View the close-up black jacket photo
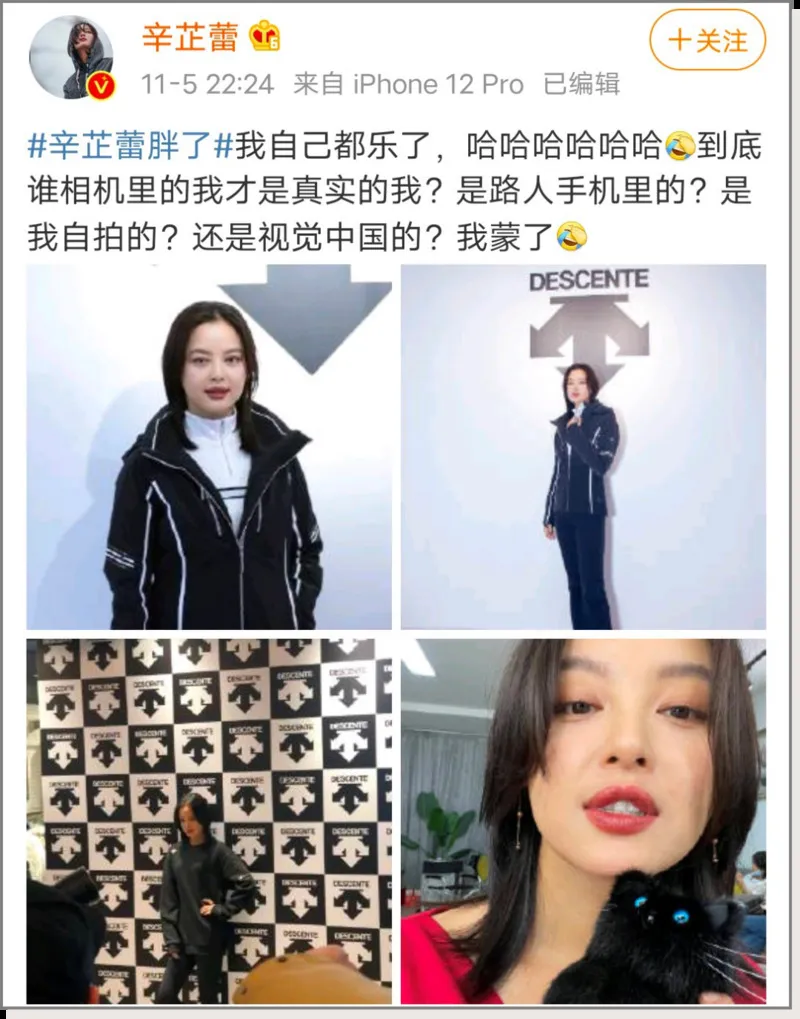Image resolution: width=800 pixels, height=1019 pixels. [209, 447]
